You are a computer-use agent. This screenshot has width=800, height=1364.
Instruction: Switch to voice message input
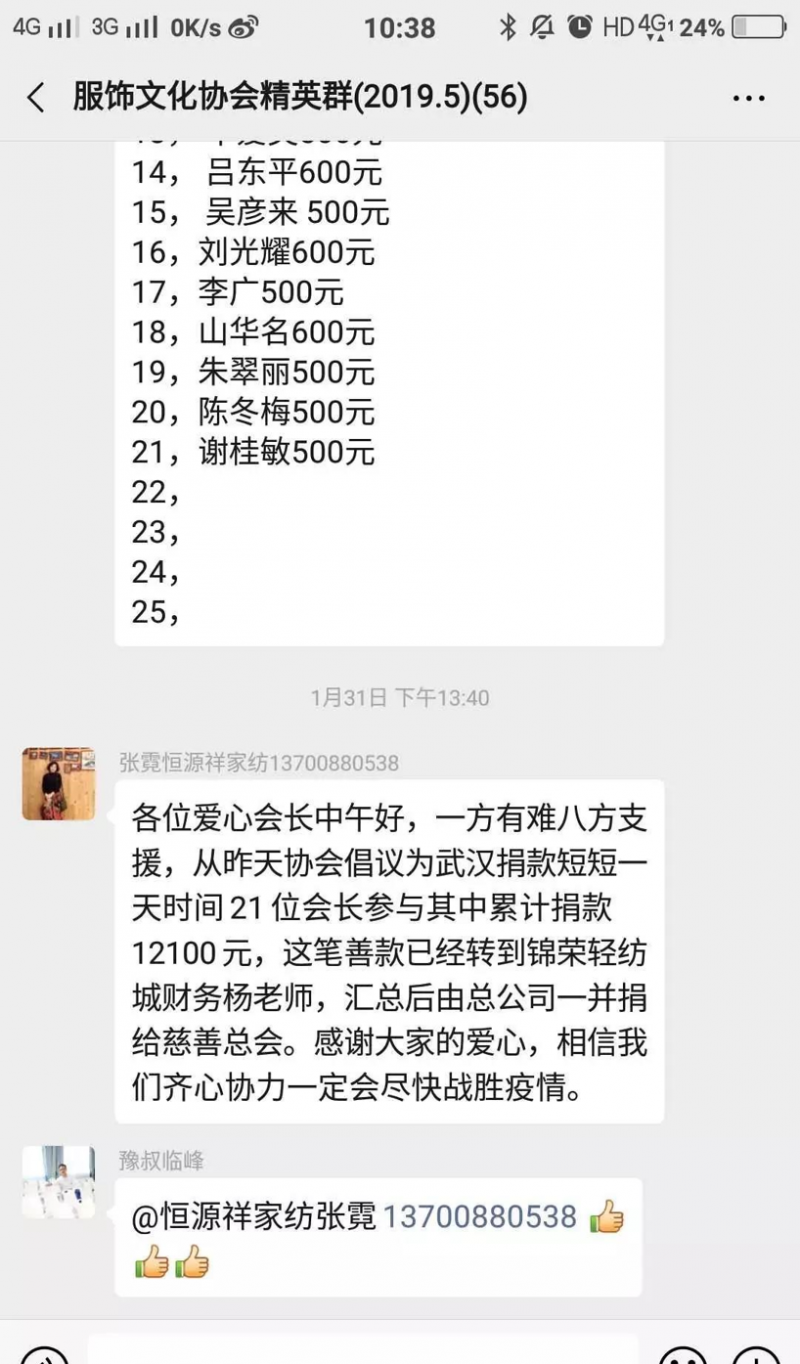coord(45,1356)
